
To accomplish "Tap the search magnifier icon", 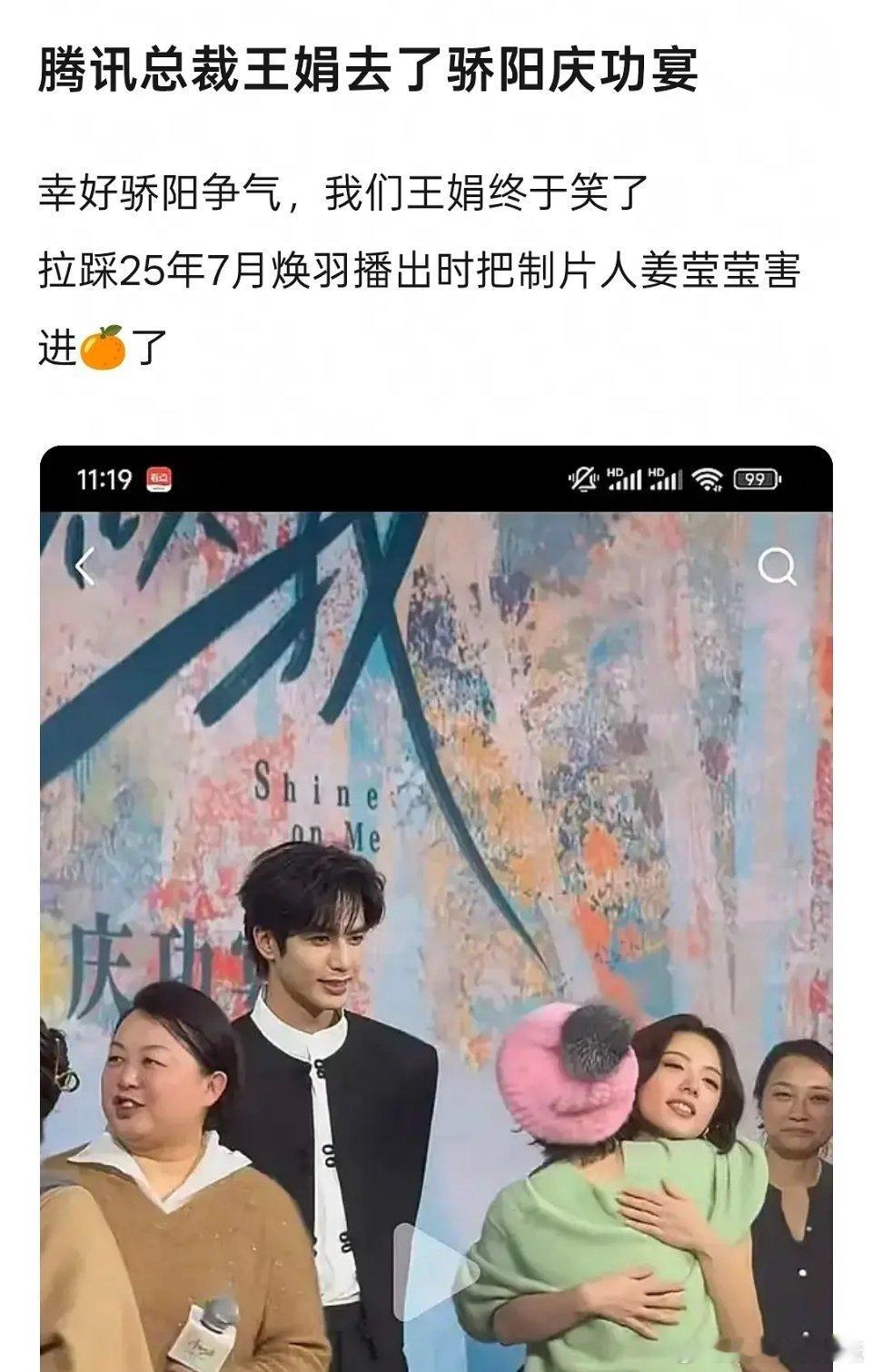I will [777, 568].
